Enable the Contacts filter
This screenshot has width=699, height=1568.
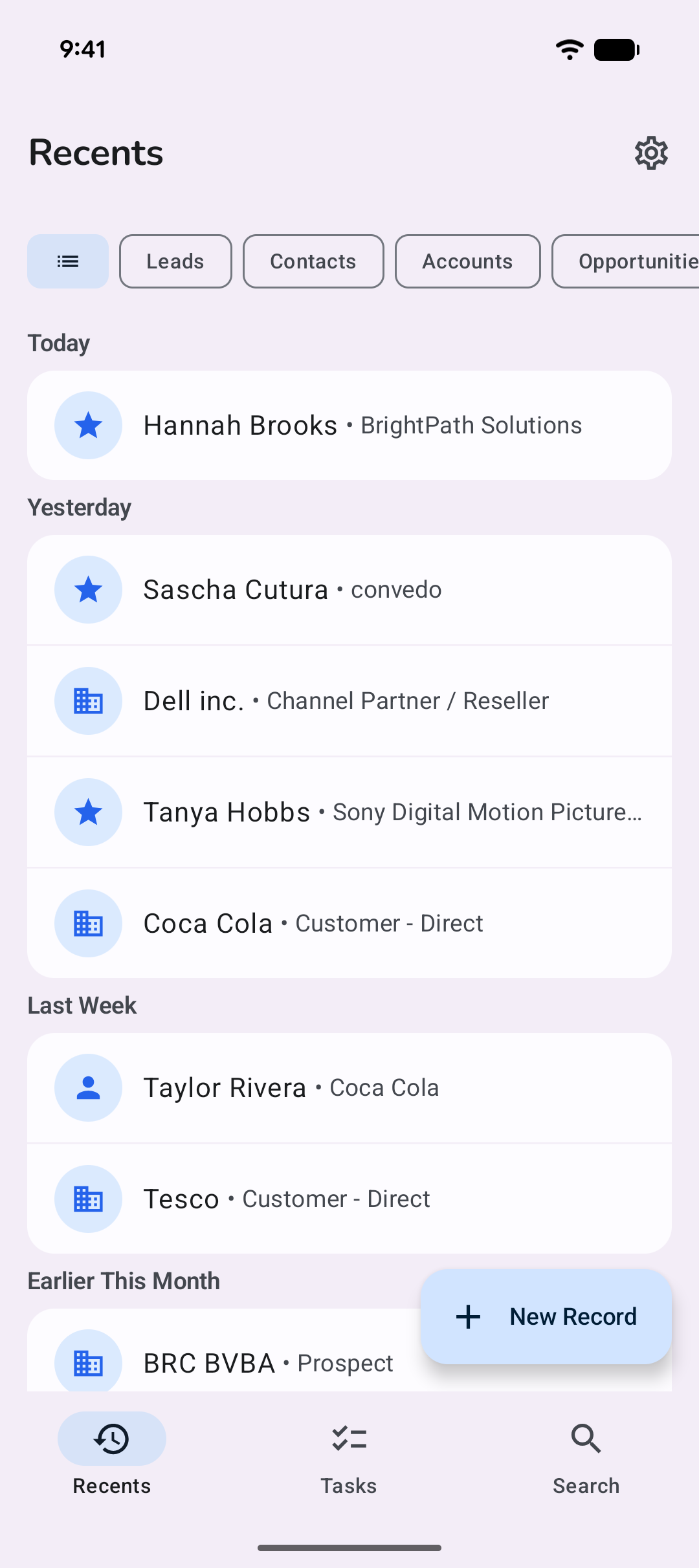pos(313,261)
